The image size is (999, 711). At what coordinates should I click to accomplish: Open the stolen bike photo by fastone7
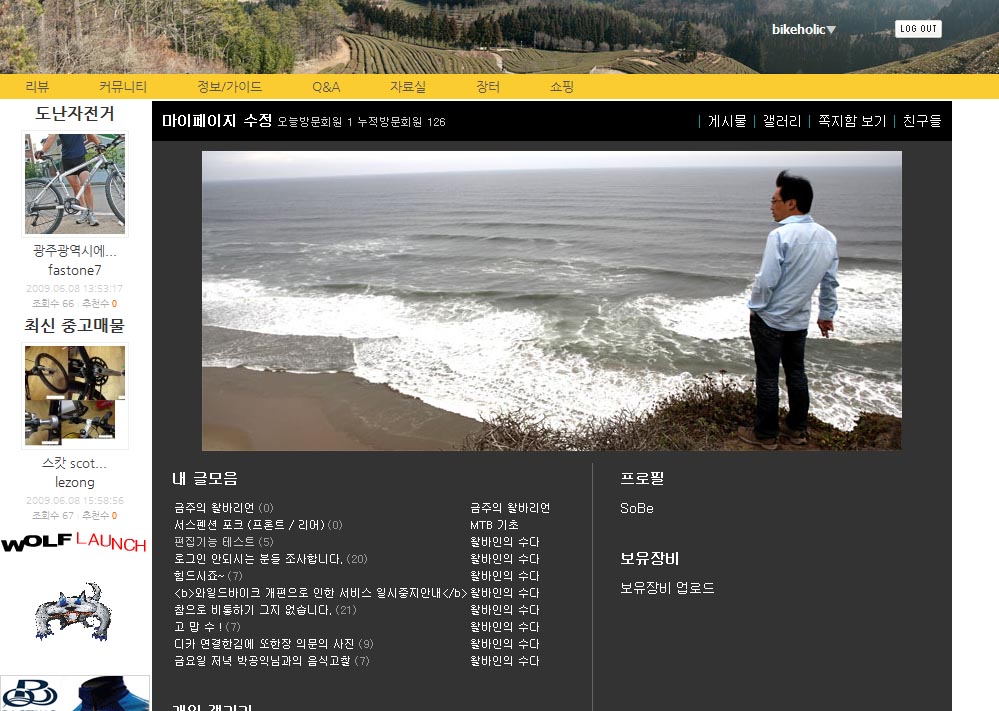point(75,184)
